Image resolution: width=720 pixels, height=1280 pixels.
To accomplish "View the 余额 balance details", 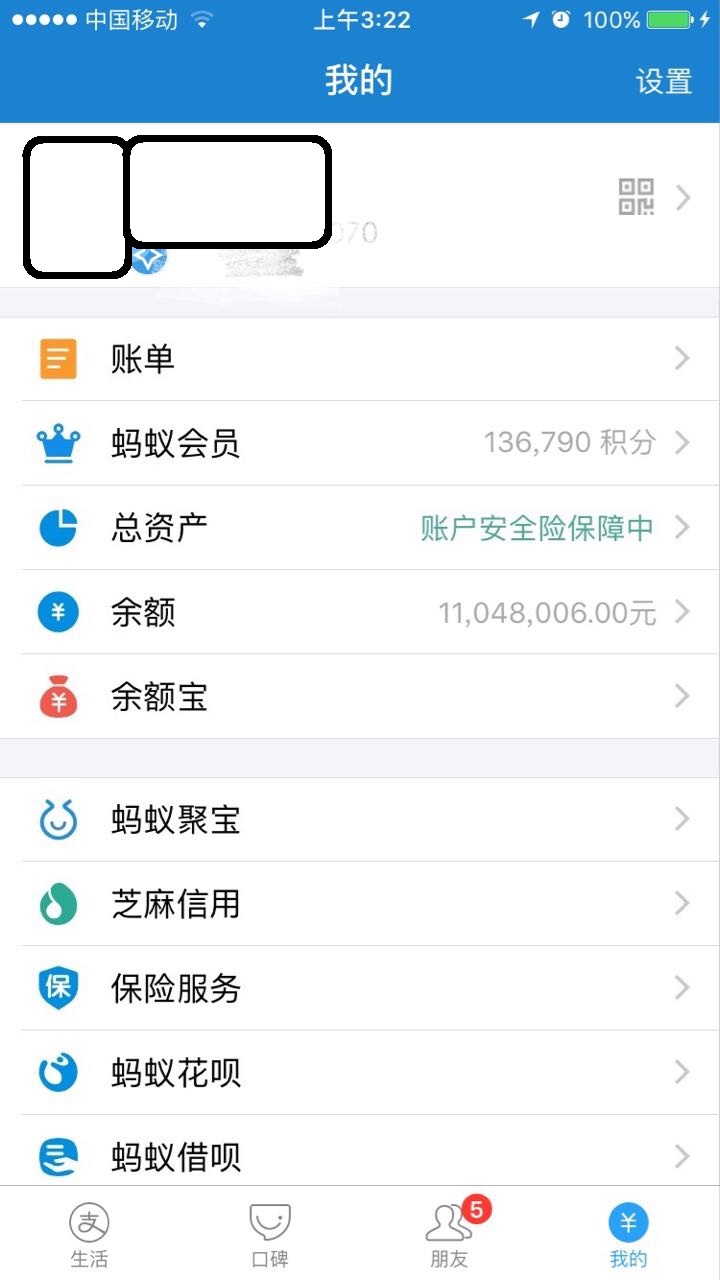I will (x=360, y=612).
